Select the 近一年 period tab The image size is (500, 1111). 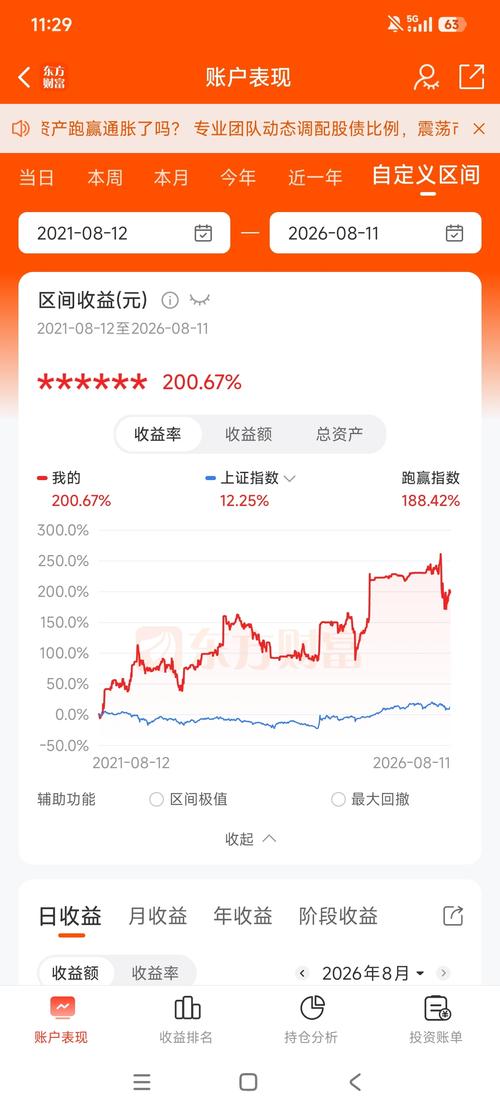coord(315,177)
